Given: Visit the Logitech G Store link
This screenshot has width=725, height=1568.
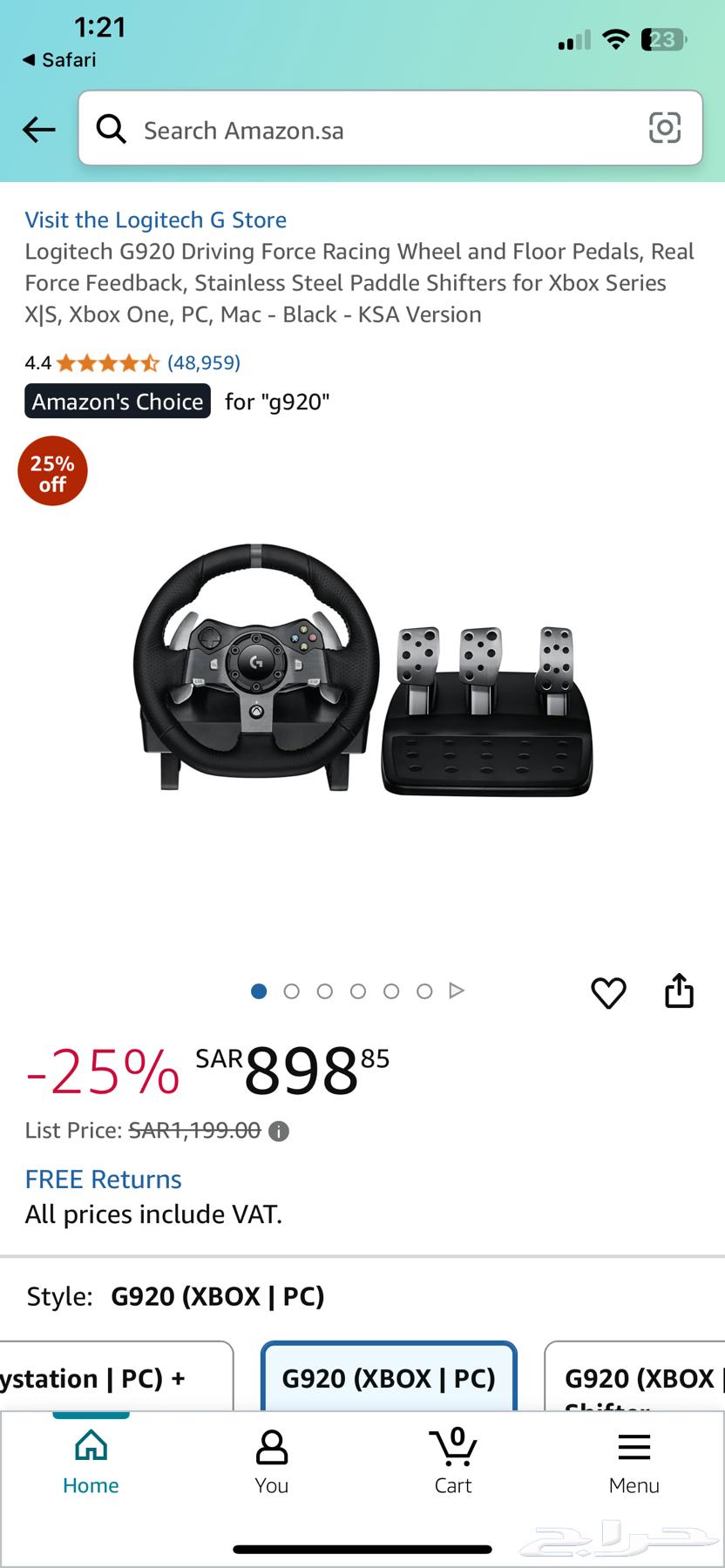Looking at the screenshot, I should pyautogui.click(x=155, y=220).
